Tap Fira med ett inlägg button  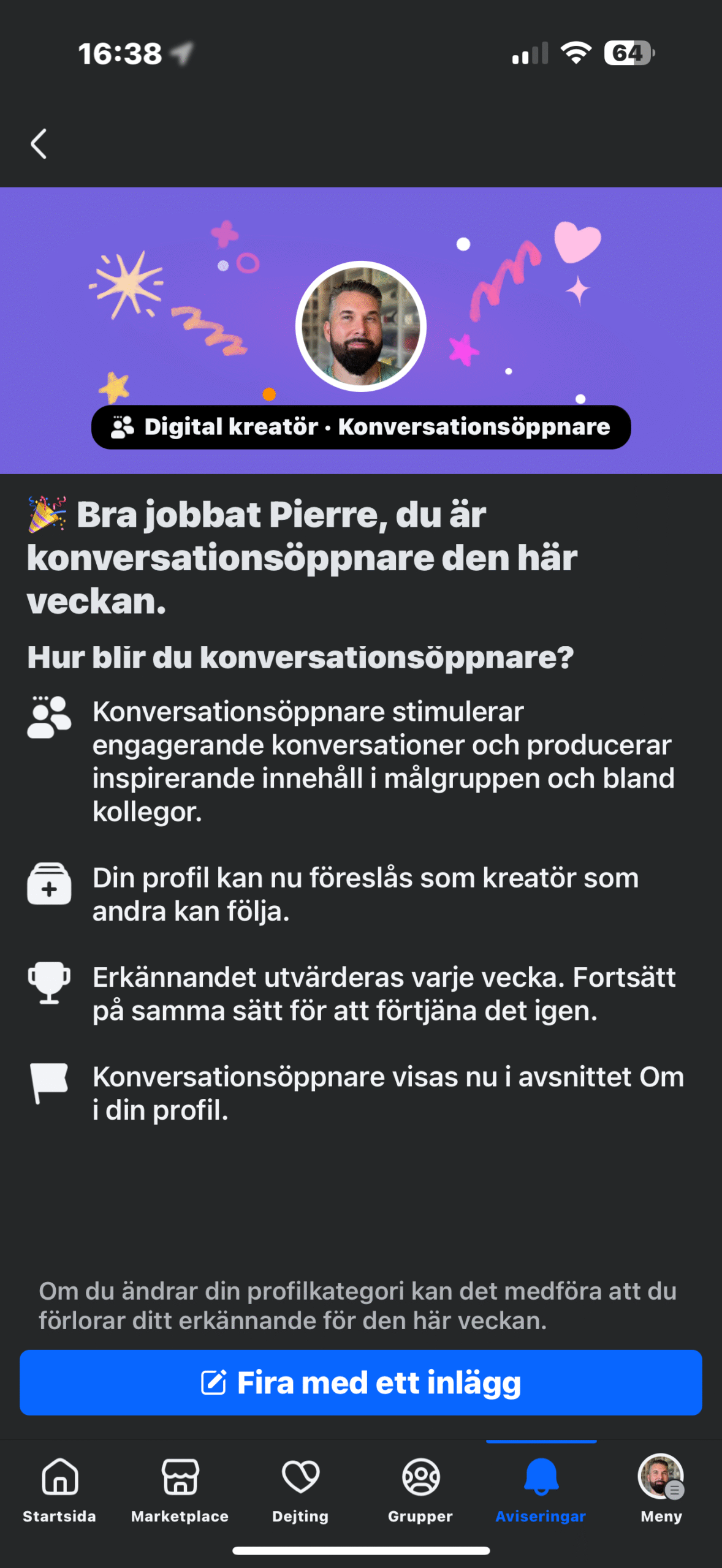click(x=361, y=1382)
